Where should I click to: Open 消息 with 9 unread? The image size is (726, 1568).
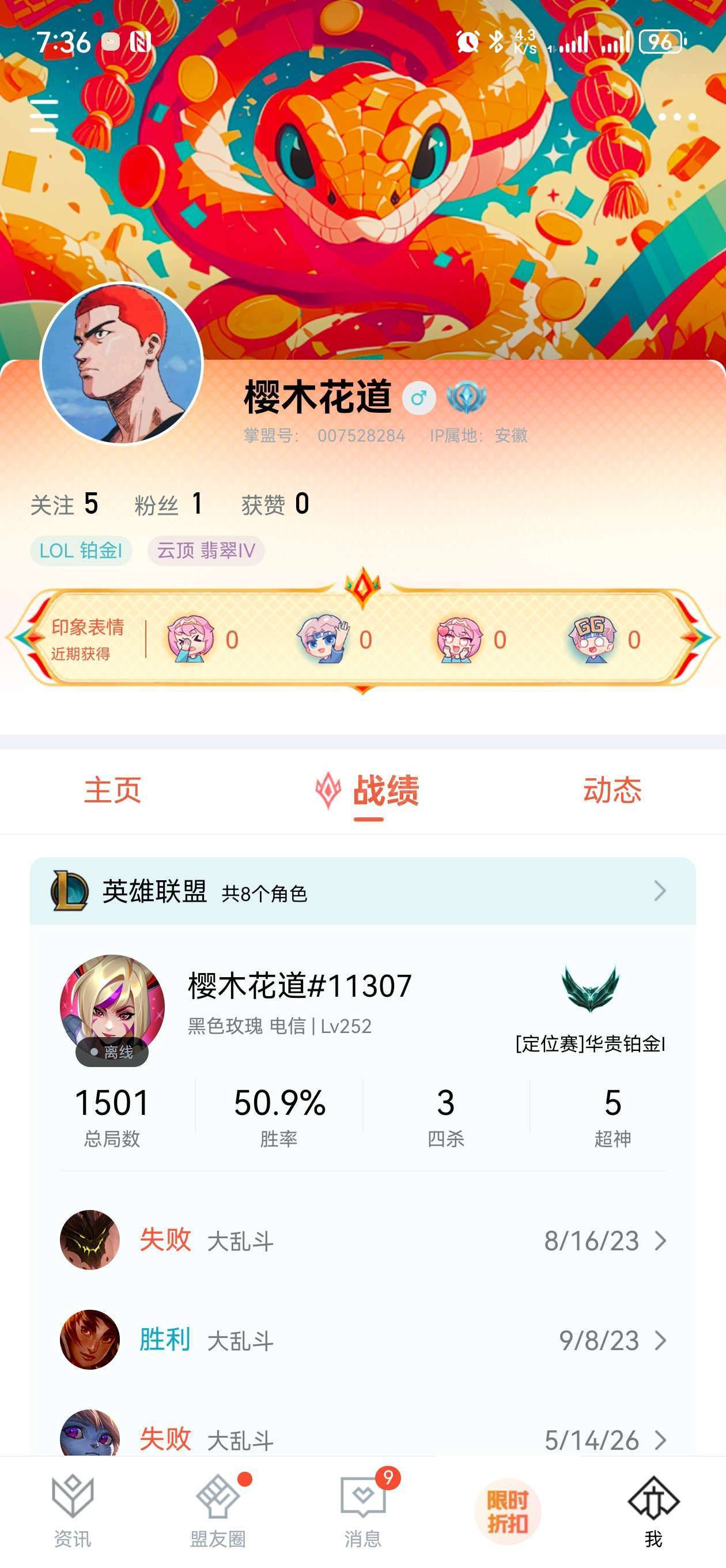[364, 1510]
